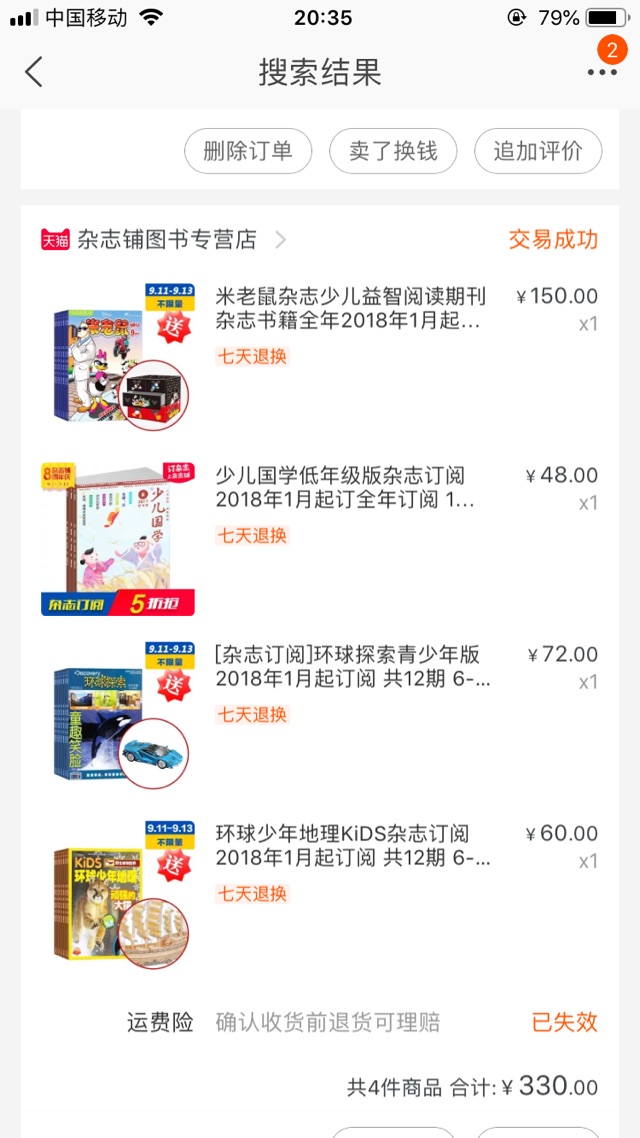Screen dimensions: 640x1138
Task: Open the 环球探索青少年版 order item
Action: [320, 714]
